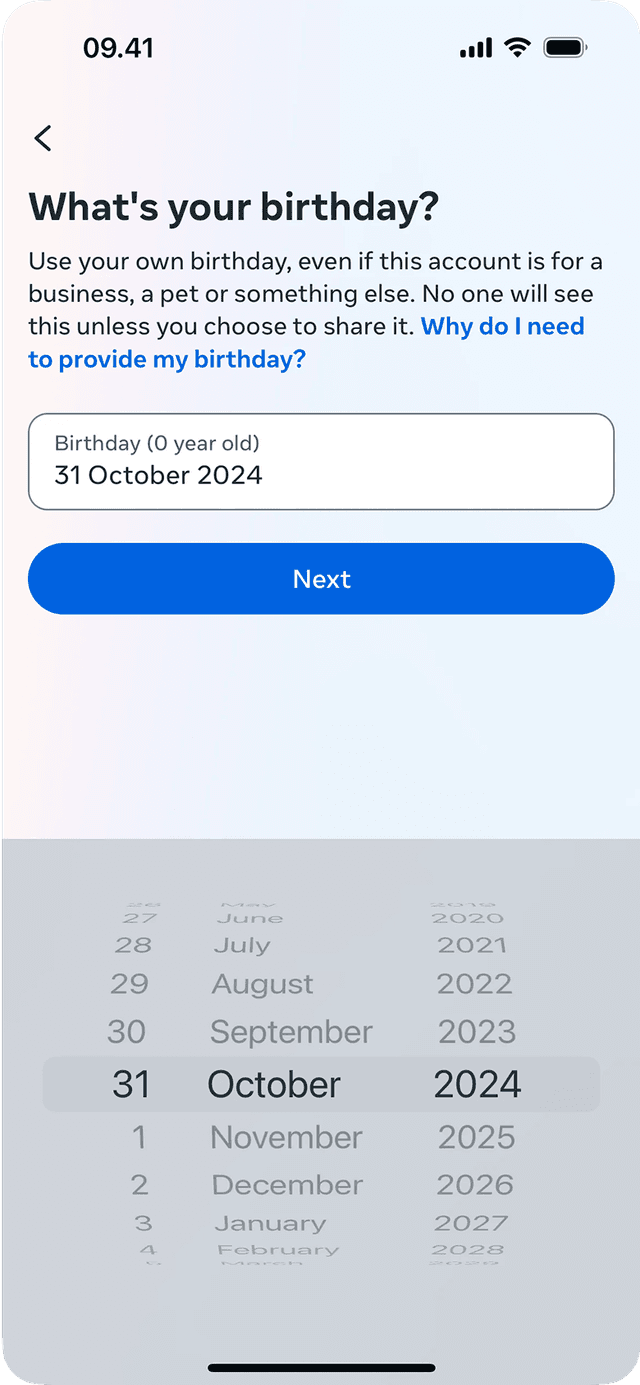Pick August in the month wheel
Image resolution: width=640 pixels, height=1385 pixels.
click(x=263, y=985)
